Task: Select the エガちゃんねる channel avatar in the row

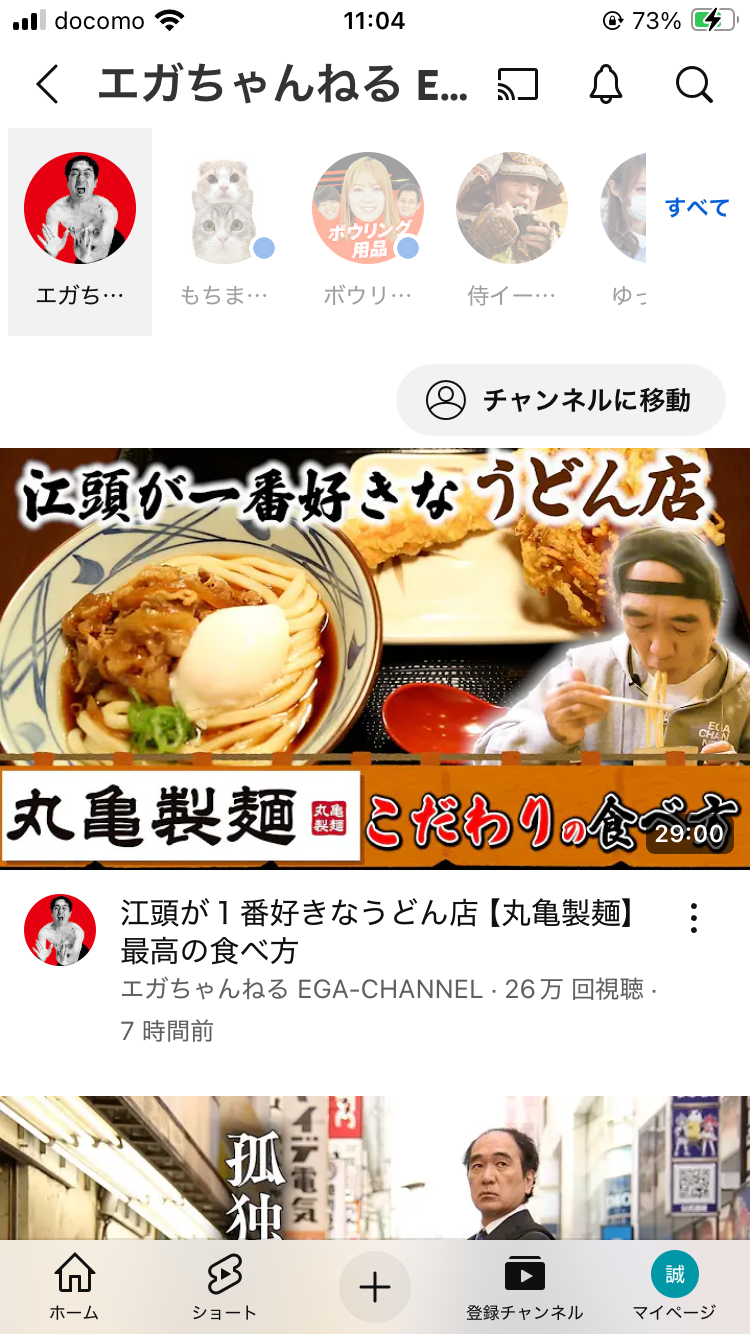Action: pos(80,209)
